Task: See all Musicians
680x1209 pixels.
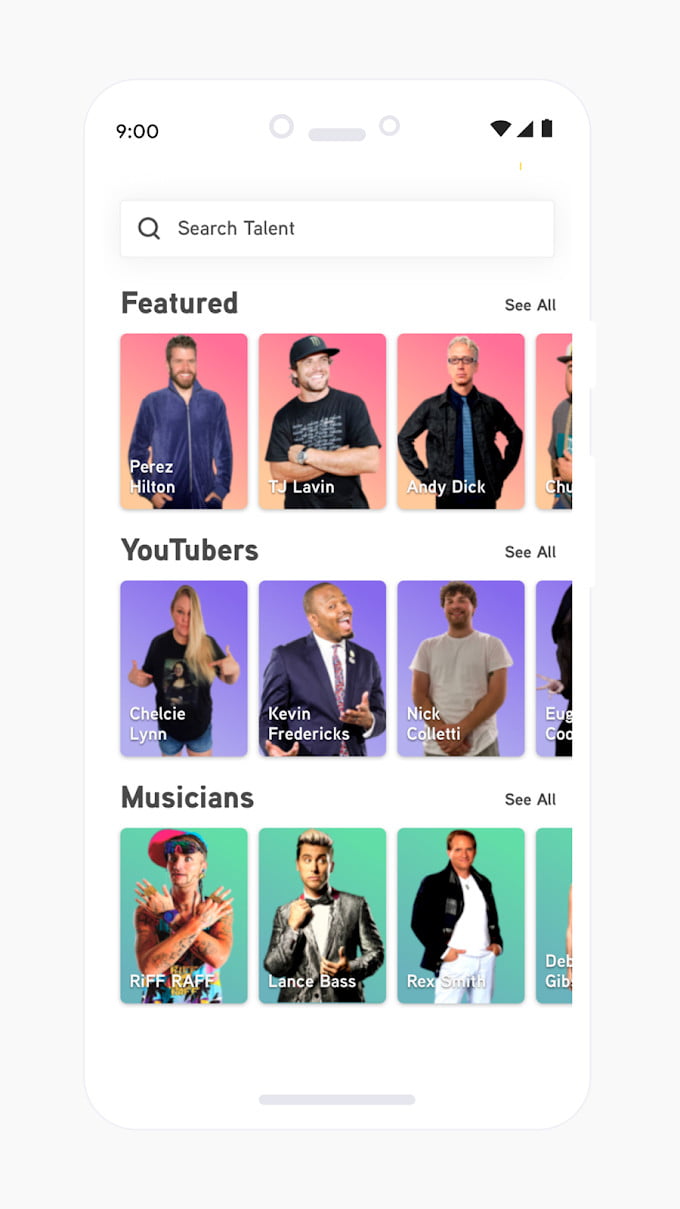Action: tap(530, 799)
